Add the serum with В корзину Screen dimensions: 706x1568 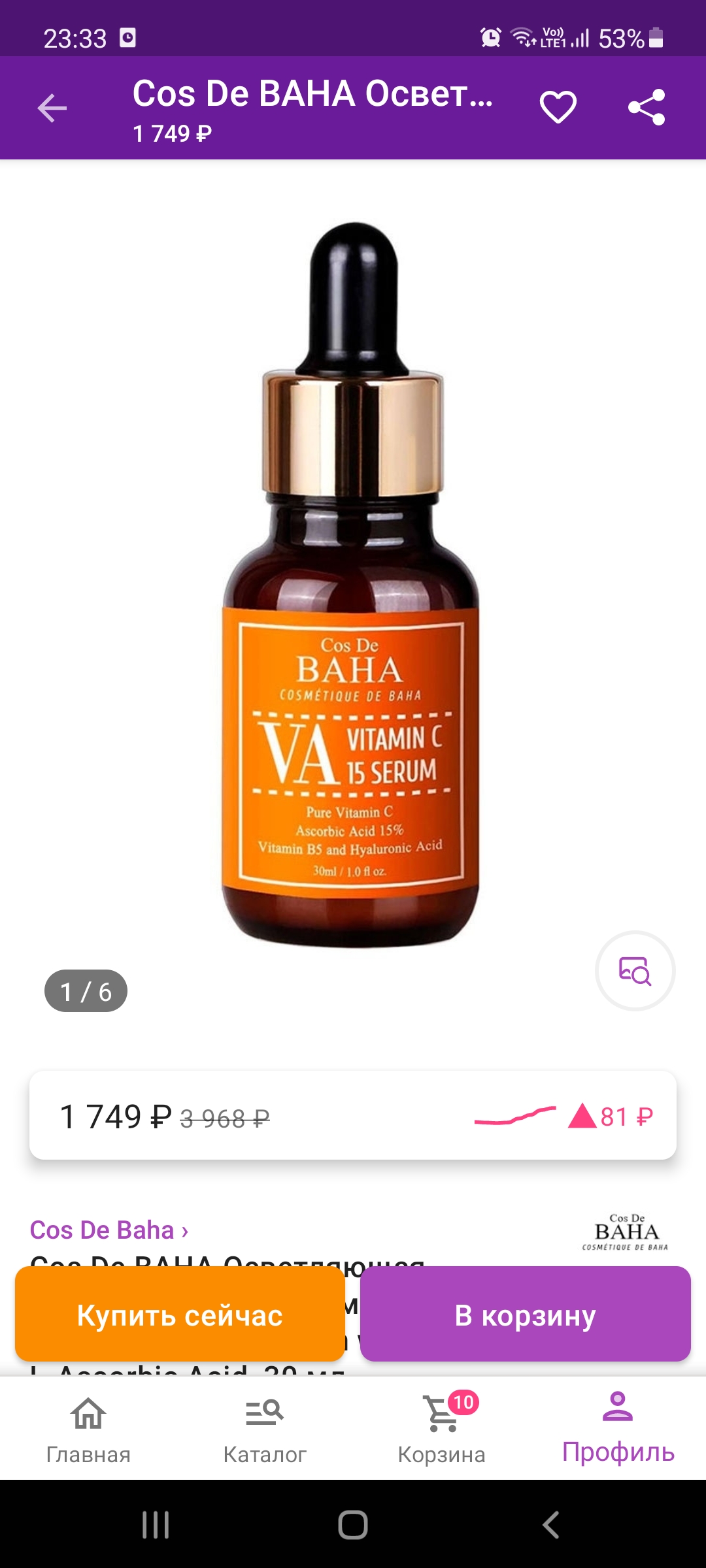pos(525,1315)
